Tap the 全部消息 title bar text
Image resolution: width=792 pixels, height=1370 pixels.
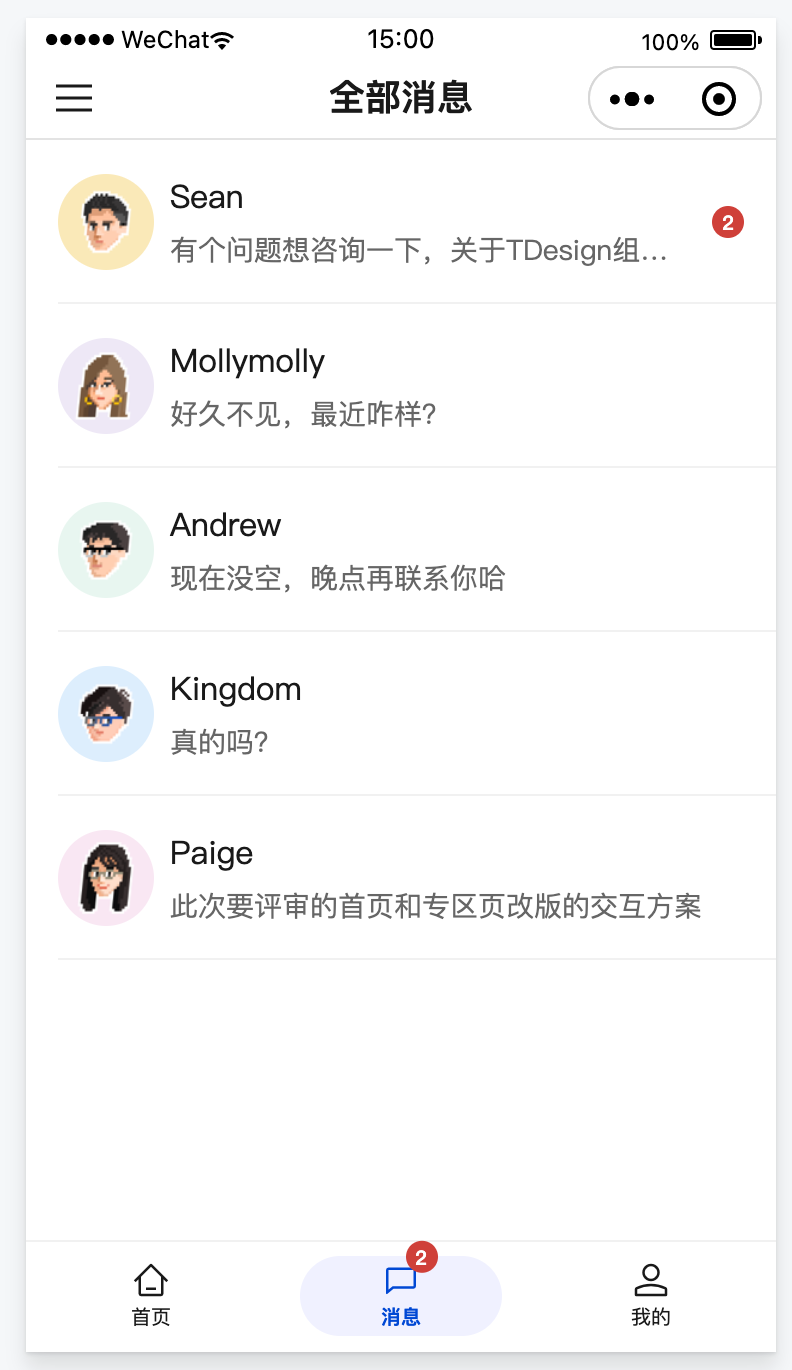(x=401, y=98)
